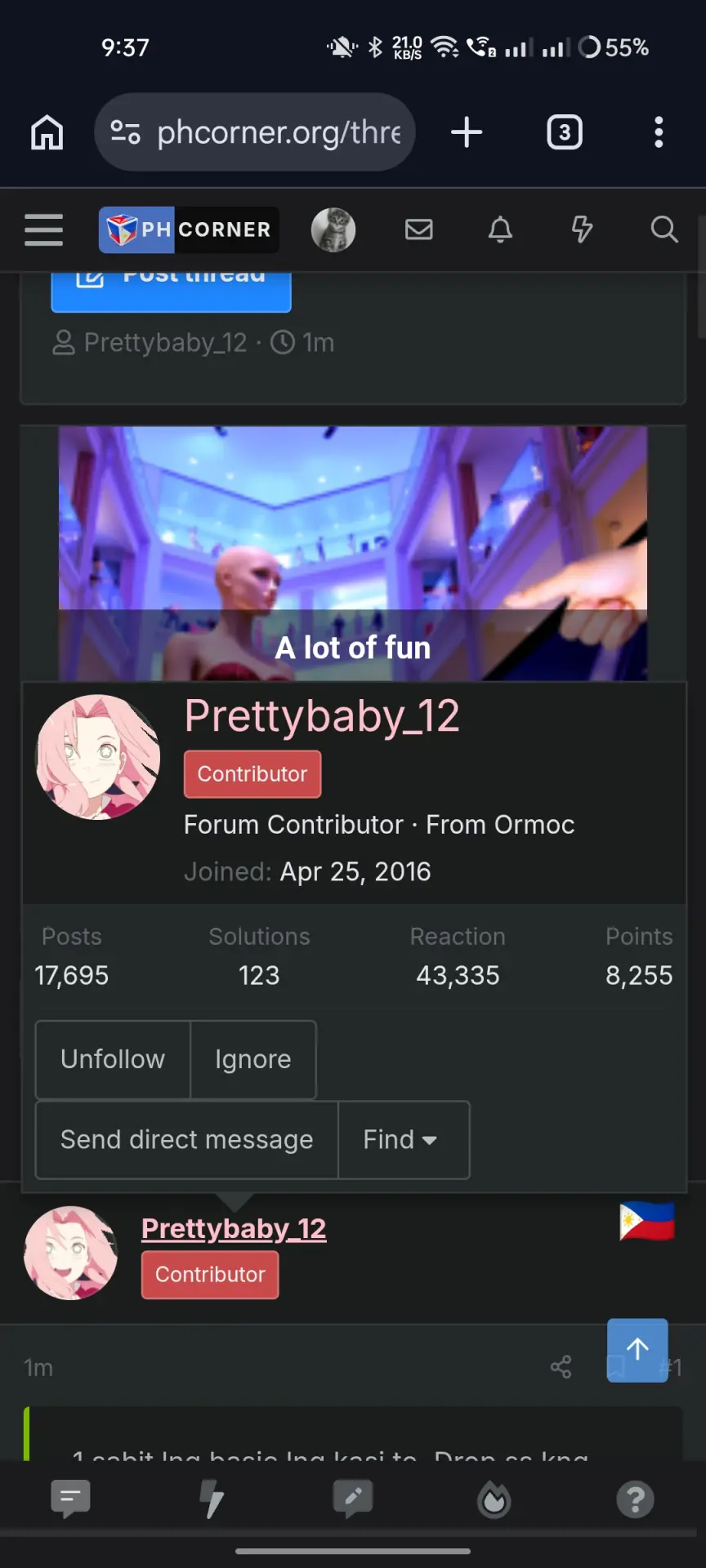Screen dimensions: 706x1568
Task: Open a new browser tab
Action: point(467,132)
